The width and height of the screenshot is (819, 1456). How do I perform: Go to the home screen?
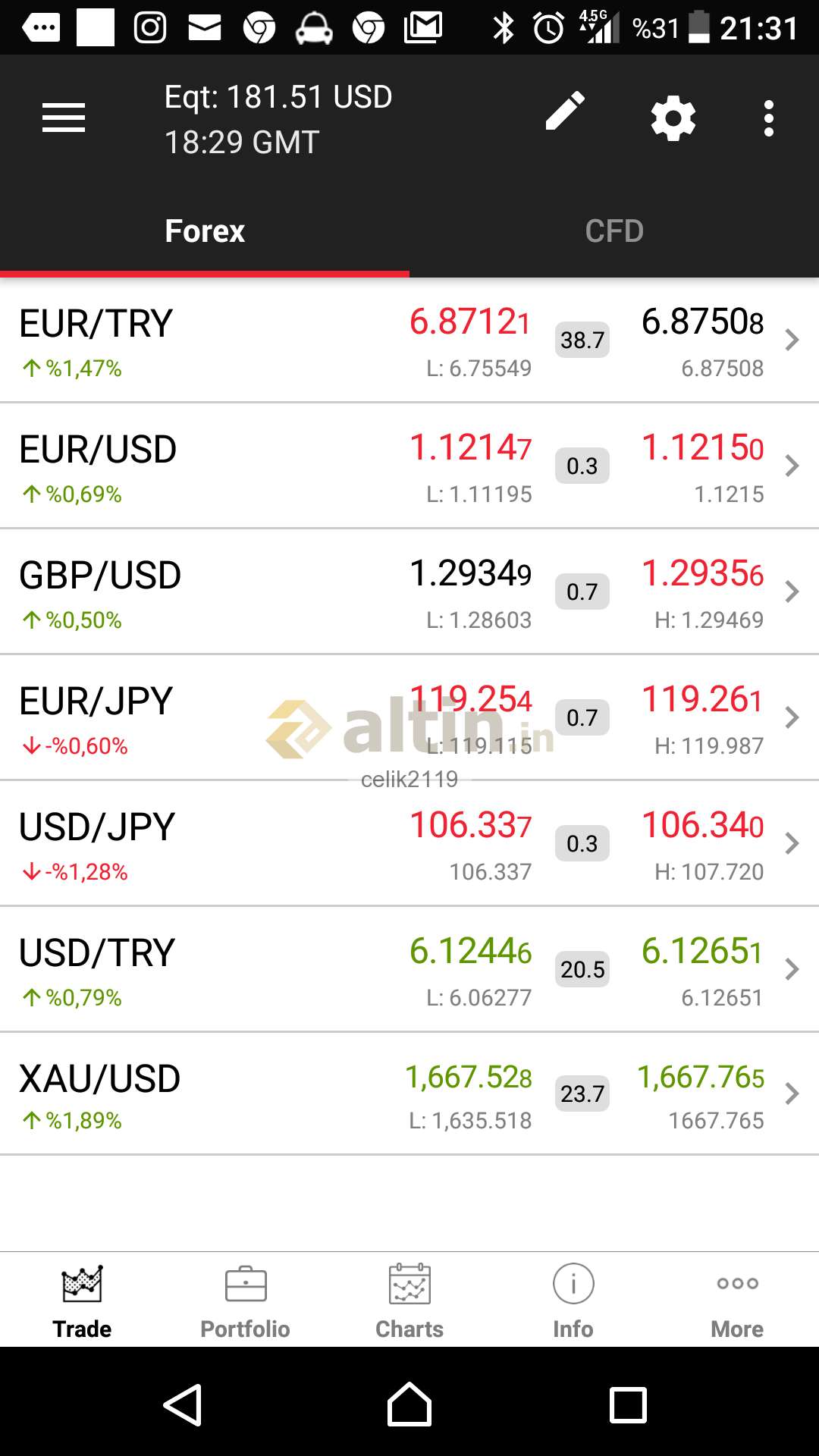[x=409, y=1405]
